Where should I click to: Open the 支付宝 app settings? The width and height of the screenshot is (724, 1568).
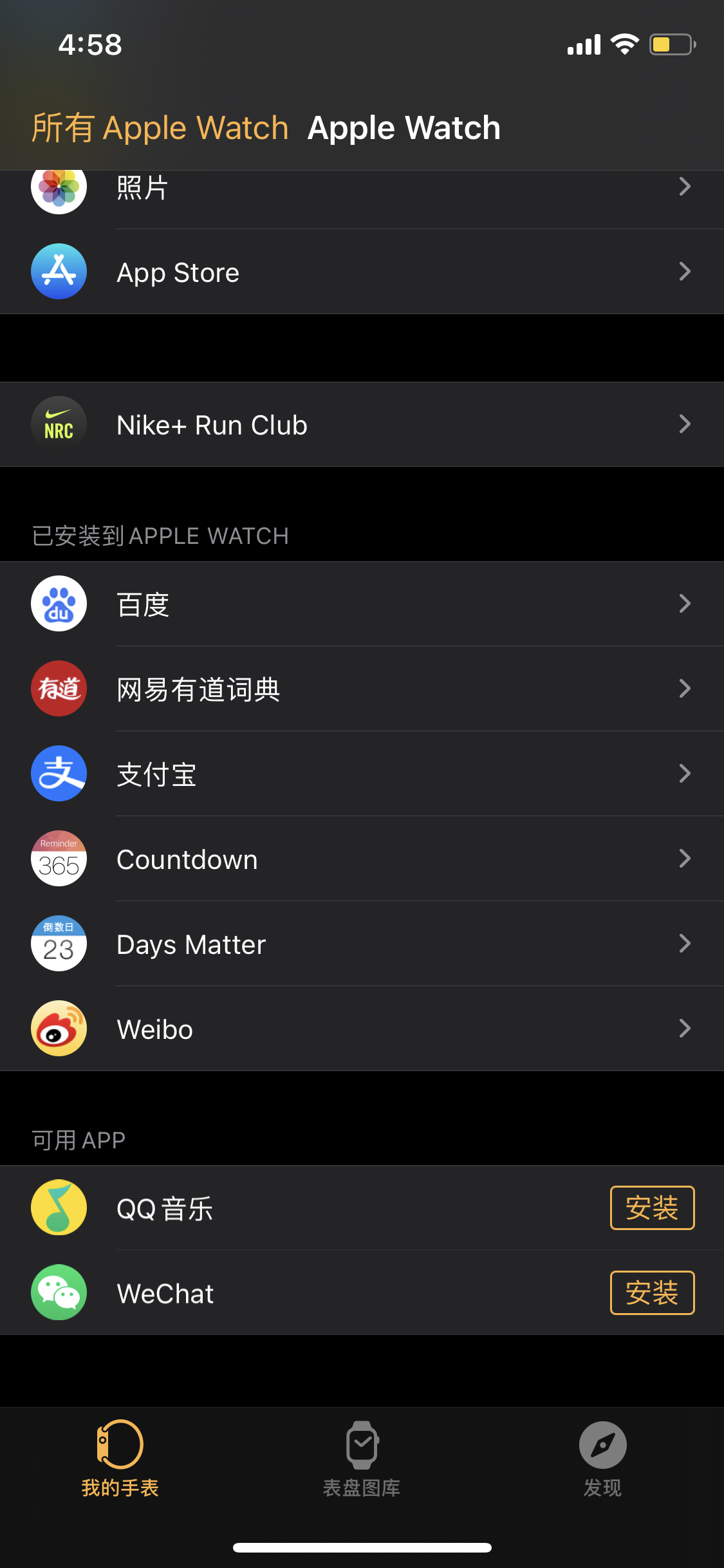(x=360, y=774)
